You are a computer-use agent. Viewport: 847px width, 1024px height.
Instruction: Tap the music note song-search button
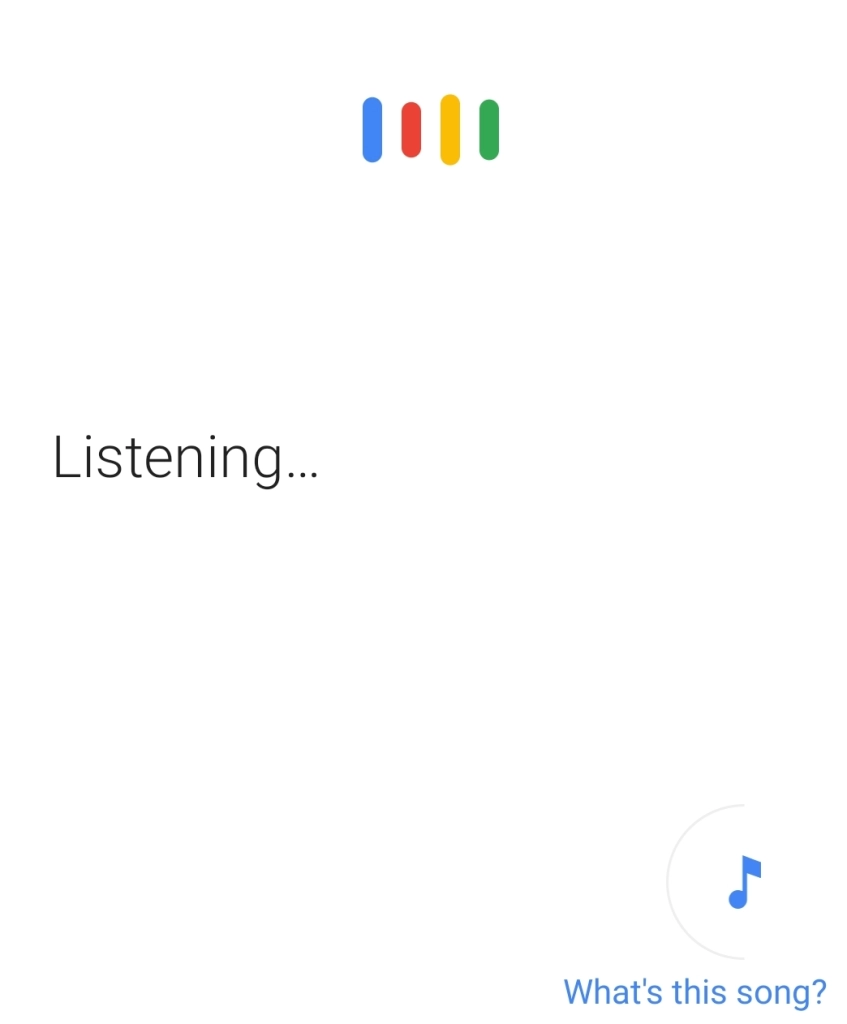[x=744, y=882]
